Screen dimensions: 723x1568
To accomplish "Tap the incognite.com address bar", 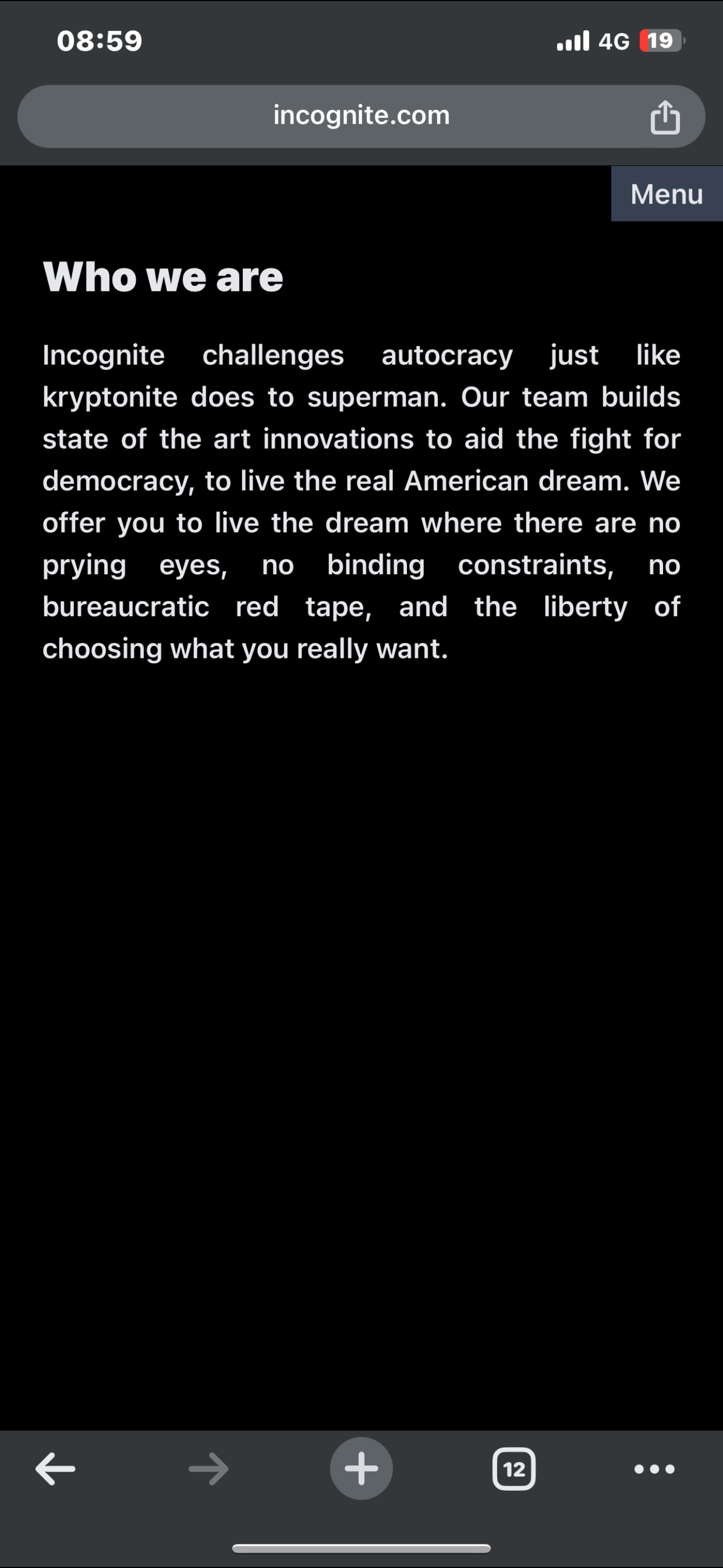I will click(x=361, y=116).
